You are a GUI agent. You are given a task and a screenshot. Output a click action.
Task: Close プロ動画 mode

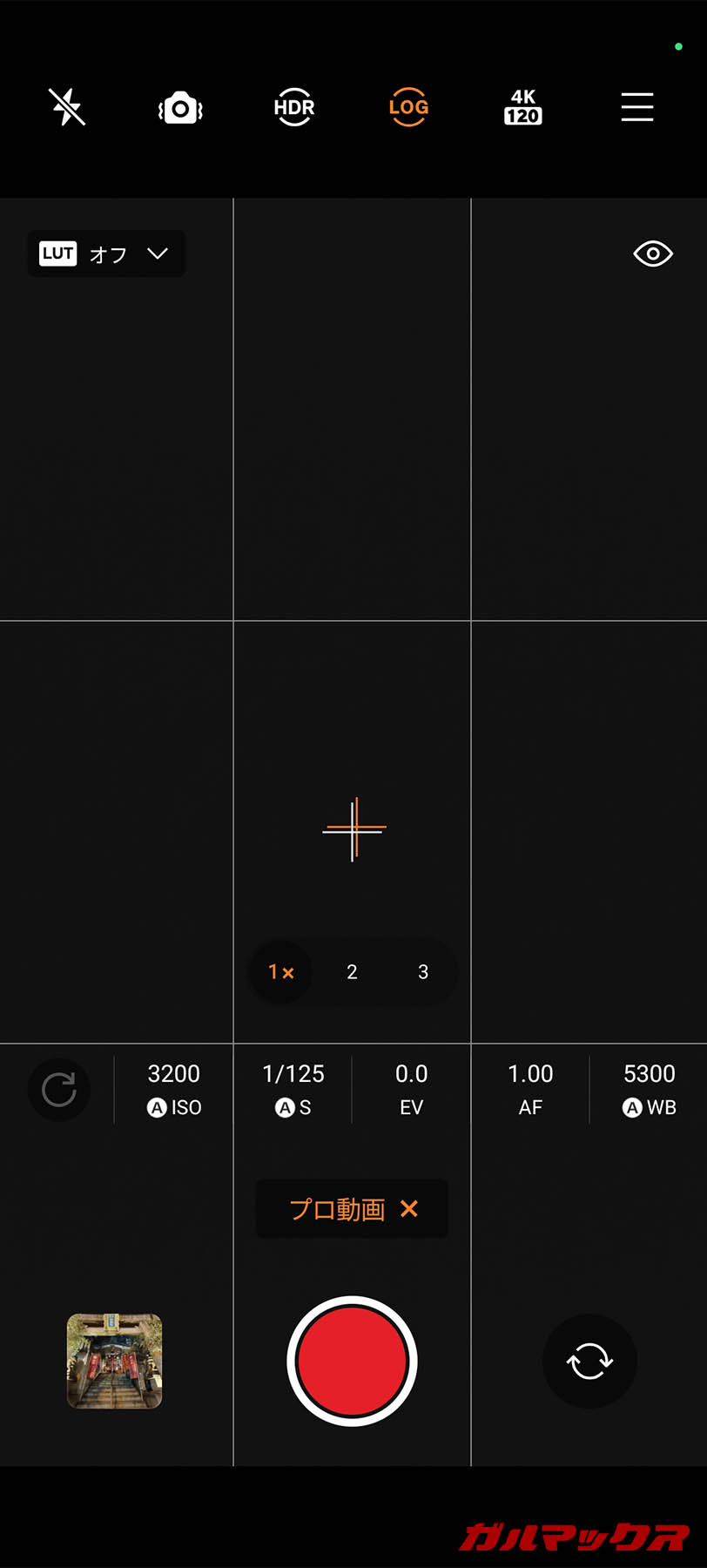tap(409, 1208)
